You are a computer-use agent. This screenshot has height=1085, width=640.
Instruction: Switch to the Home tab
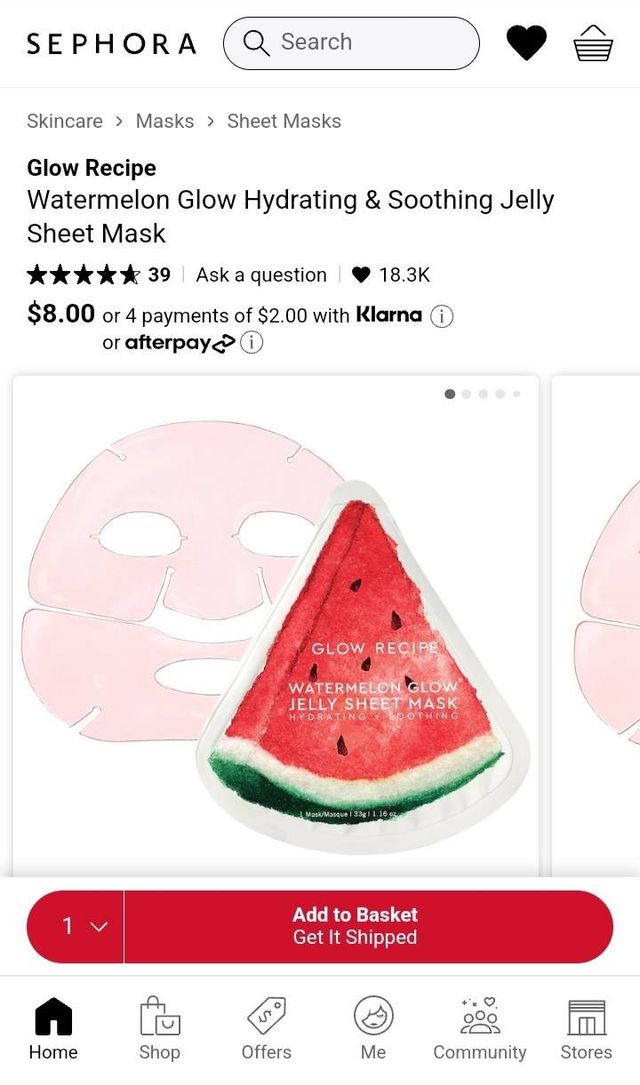pos(53,1029)
